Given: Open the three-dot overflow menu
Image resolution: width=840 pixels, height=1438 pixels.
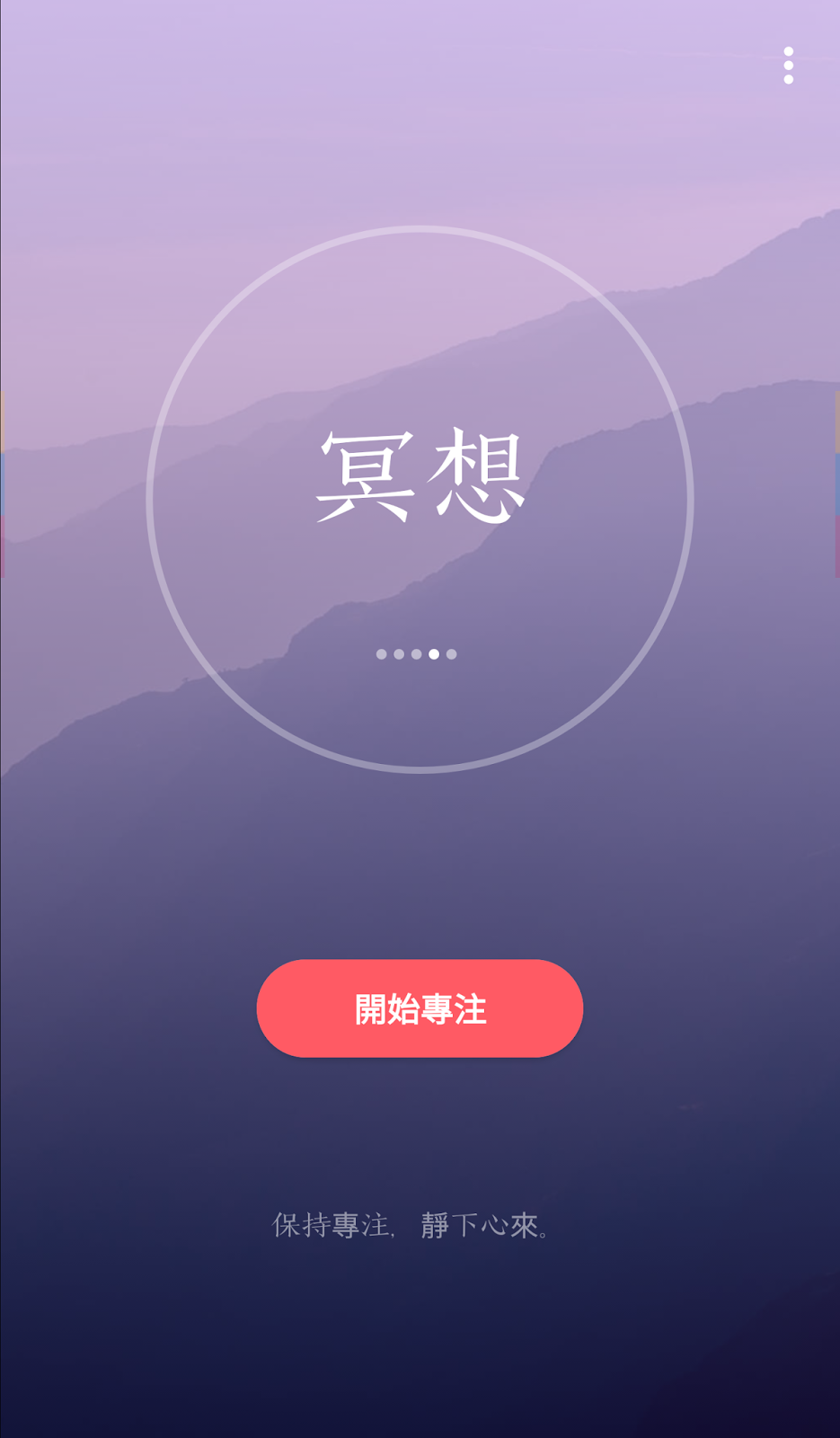Looking at the screenshot, I should [x=788, y=66].
